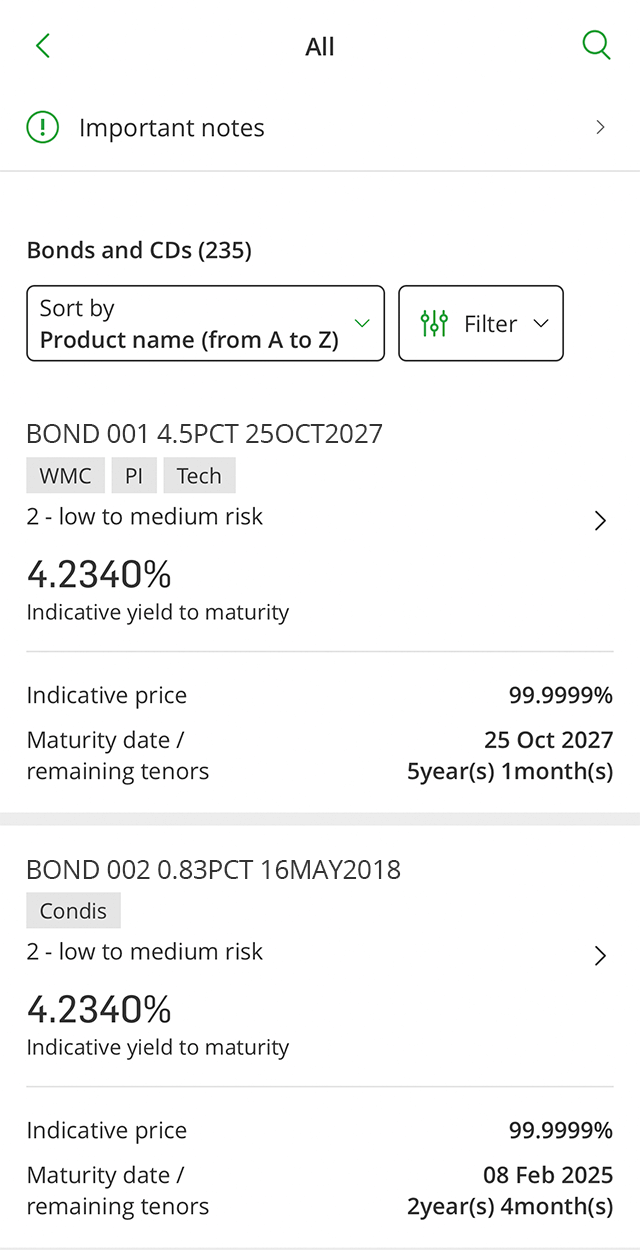Go back using the top-left arrow
Viewport: 640px width, 1250px height.
pos(42,46)
